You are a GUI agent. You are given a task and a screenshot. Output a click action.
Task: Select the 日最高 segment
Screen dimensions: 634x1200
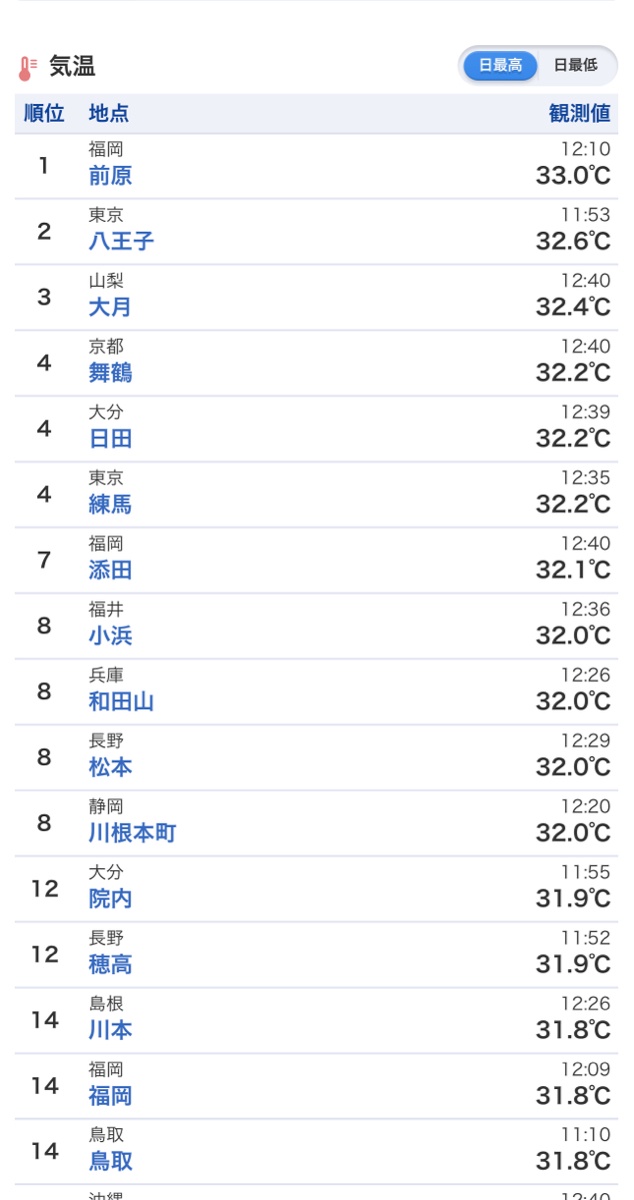[x=500, y=66]
